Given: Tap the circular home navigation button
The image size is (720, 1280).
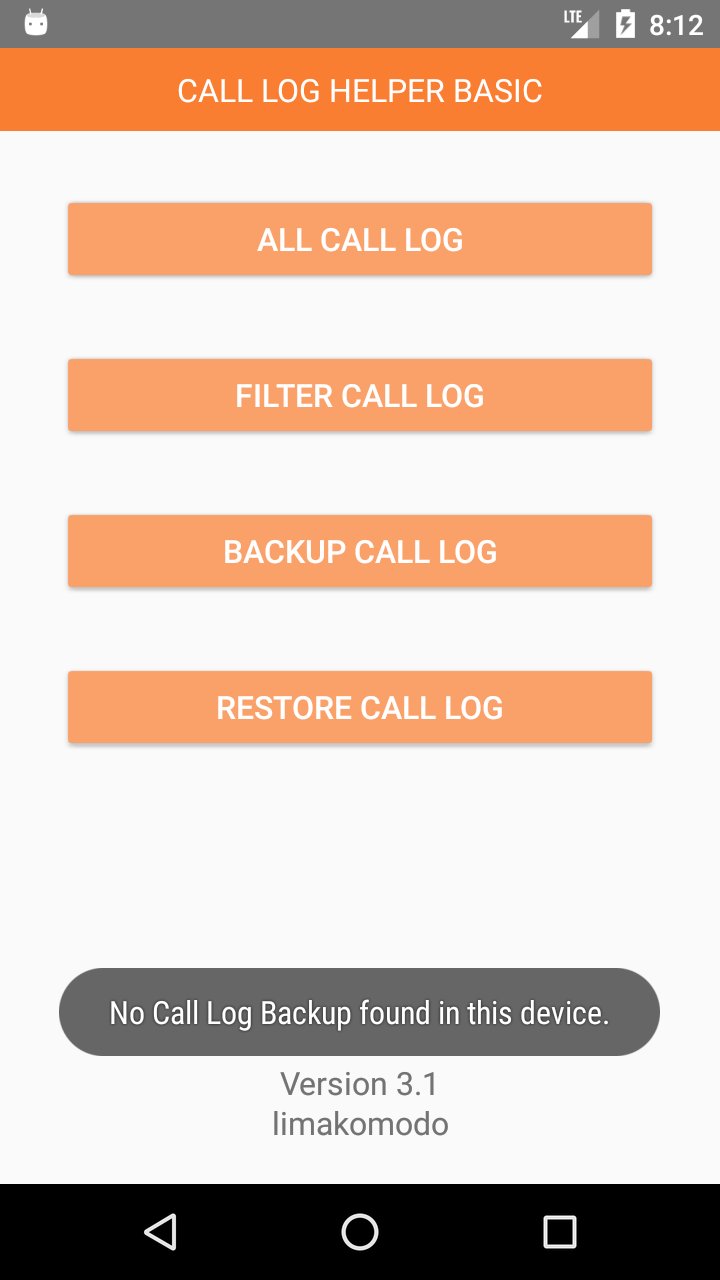Looking at the screenshot, I should click(x=360, y=1231).
